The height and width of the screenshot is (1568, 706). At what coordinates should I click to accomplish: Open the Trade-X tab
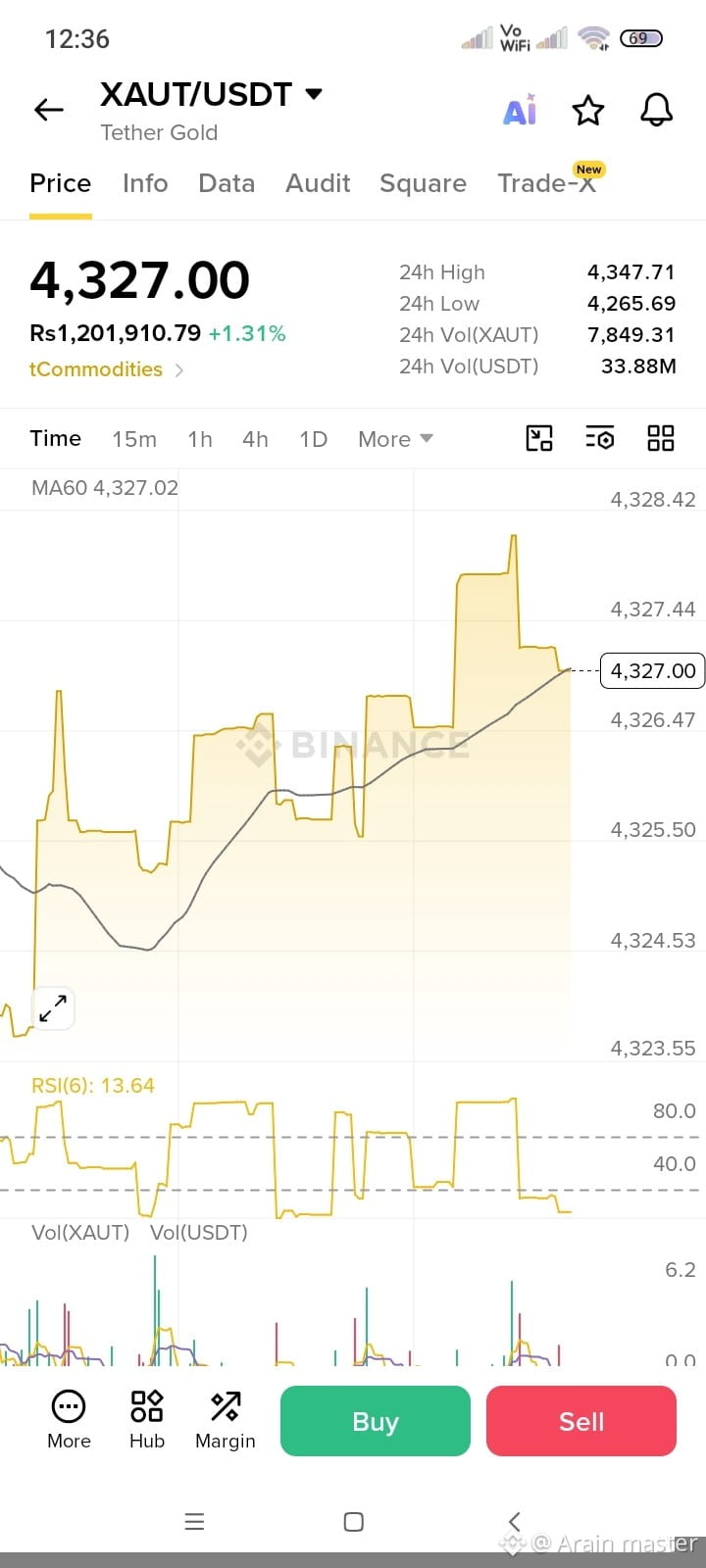pos(547,183)
